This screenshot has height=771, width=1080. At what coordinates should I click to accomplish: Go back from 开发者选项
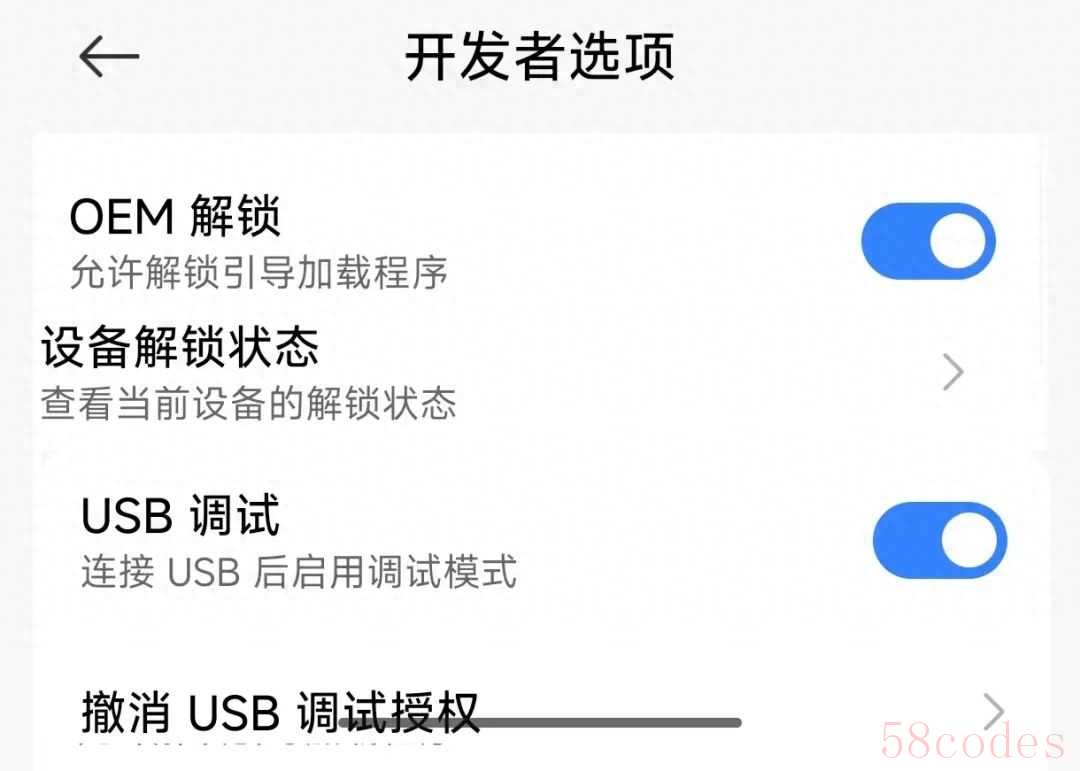[x=108, y=58]
